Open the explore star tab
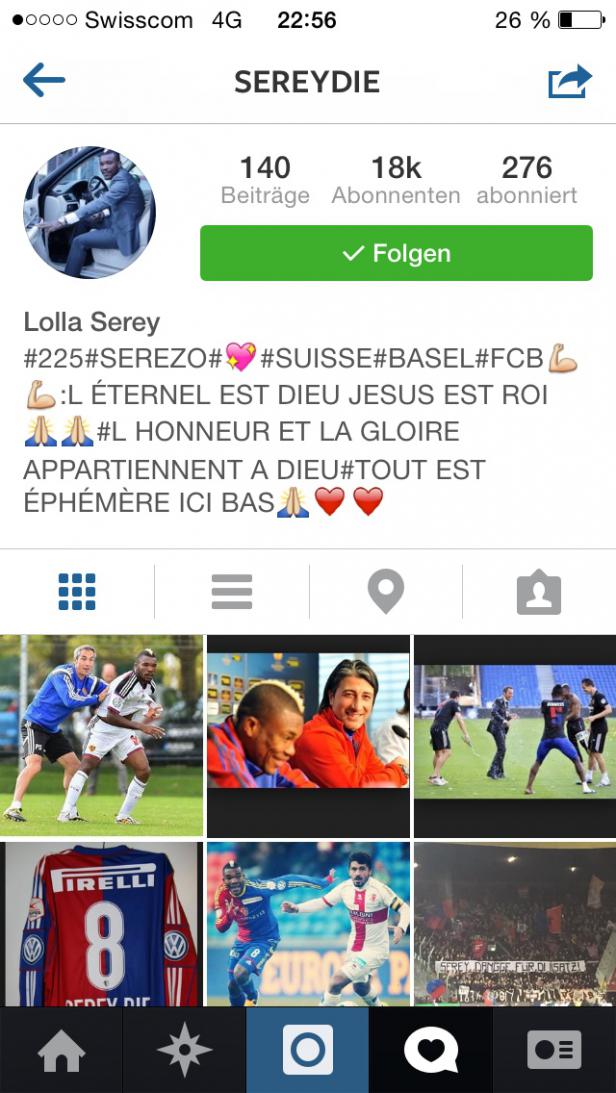The width and height of the screenshot is (616, 1093). coord(184,1050)
